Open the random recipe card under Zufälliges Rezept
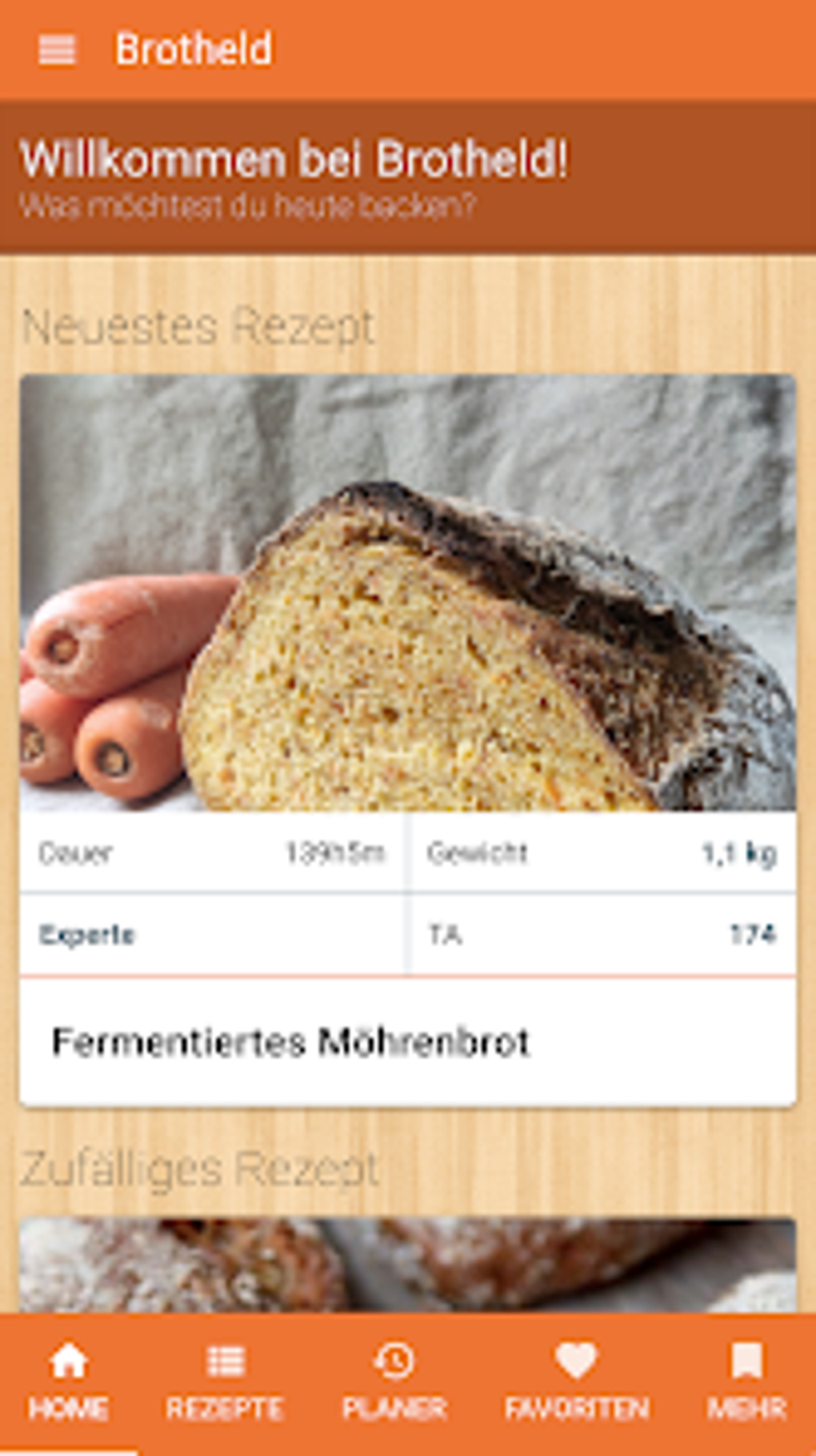This screenshot has width=816, height=1456. coord(408,1265)
